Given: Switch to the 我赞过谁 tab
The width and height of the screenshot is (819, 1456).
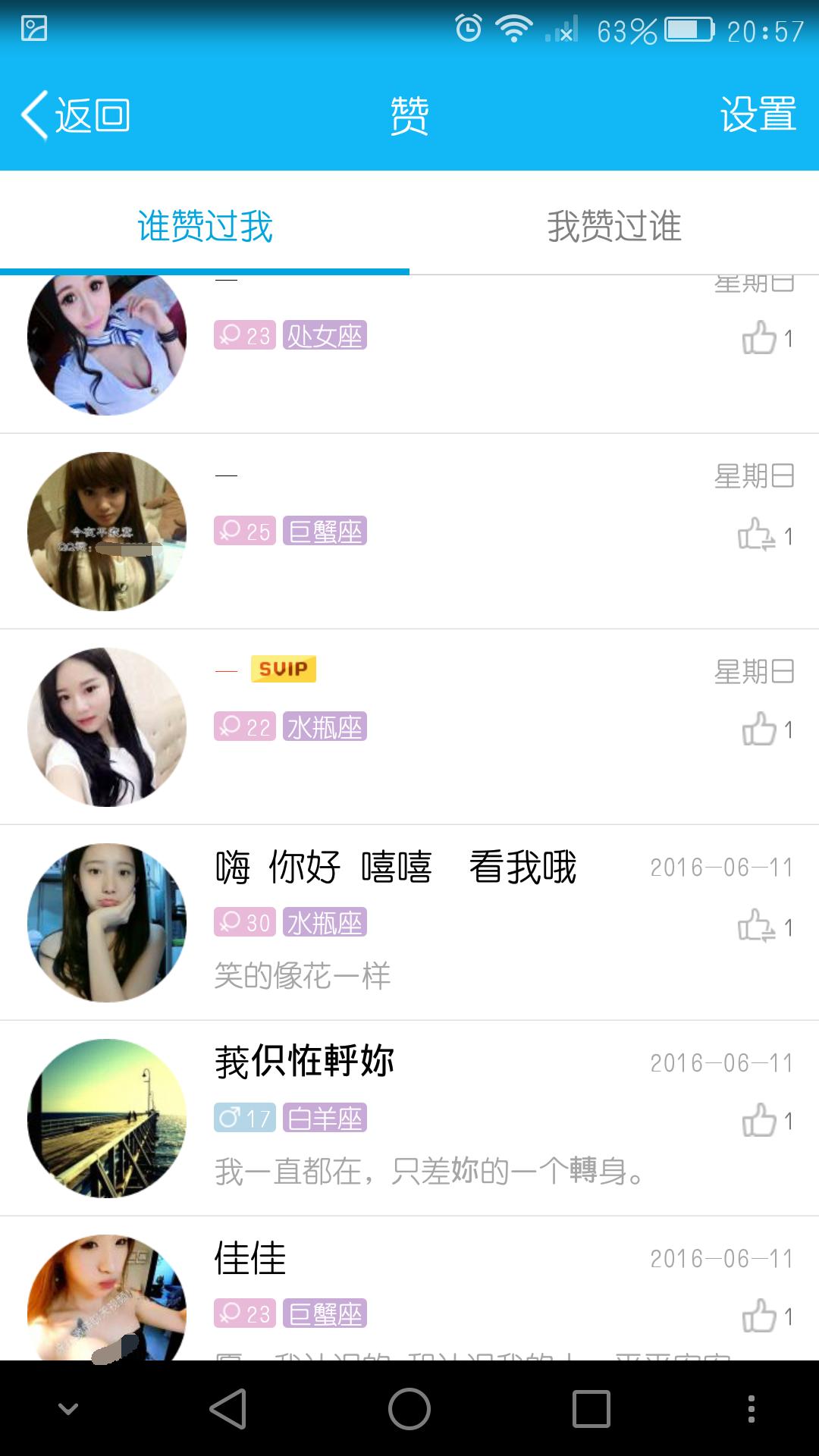Looking at the screenshot, I should (x=614, y=226).
